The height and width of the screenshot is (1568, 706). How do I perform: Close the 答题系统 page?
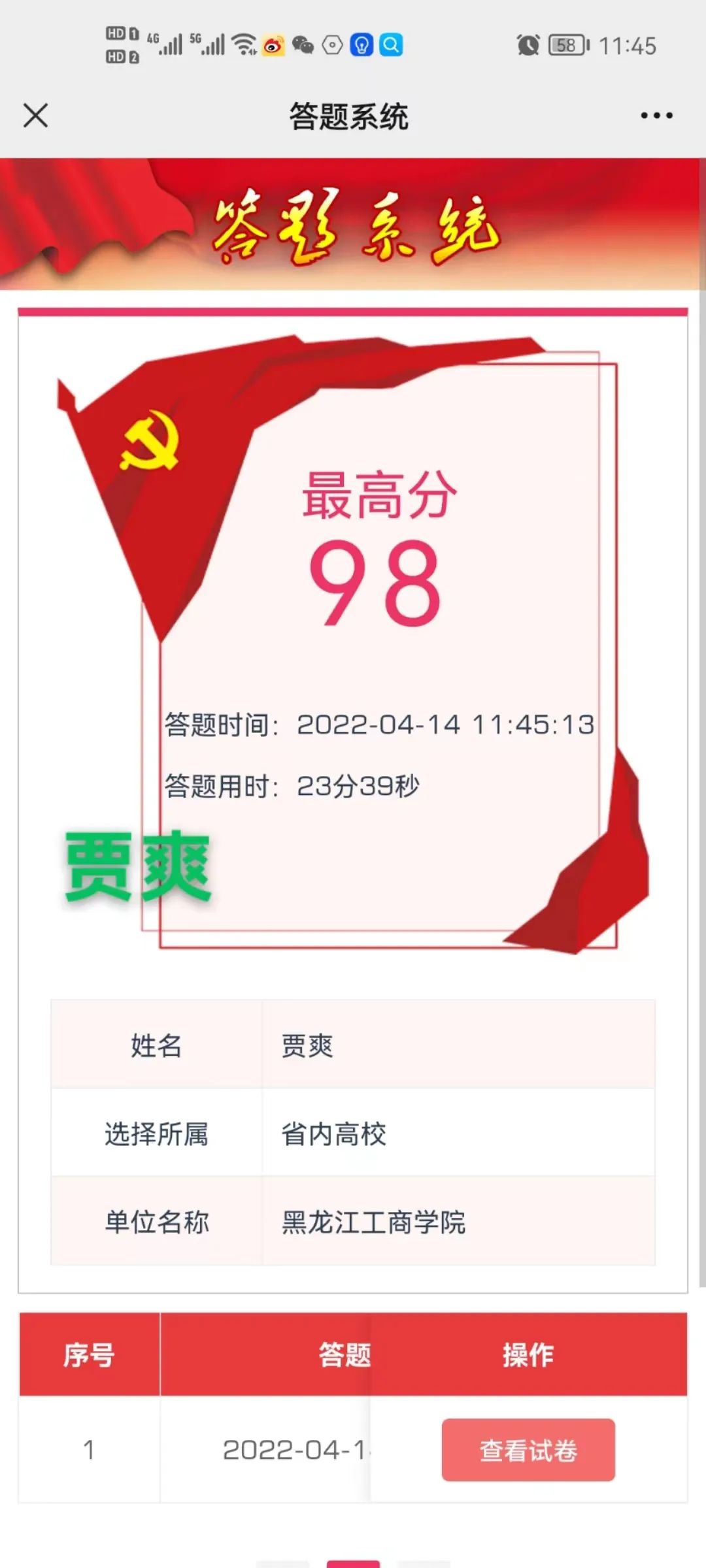[x=35, y=116]
